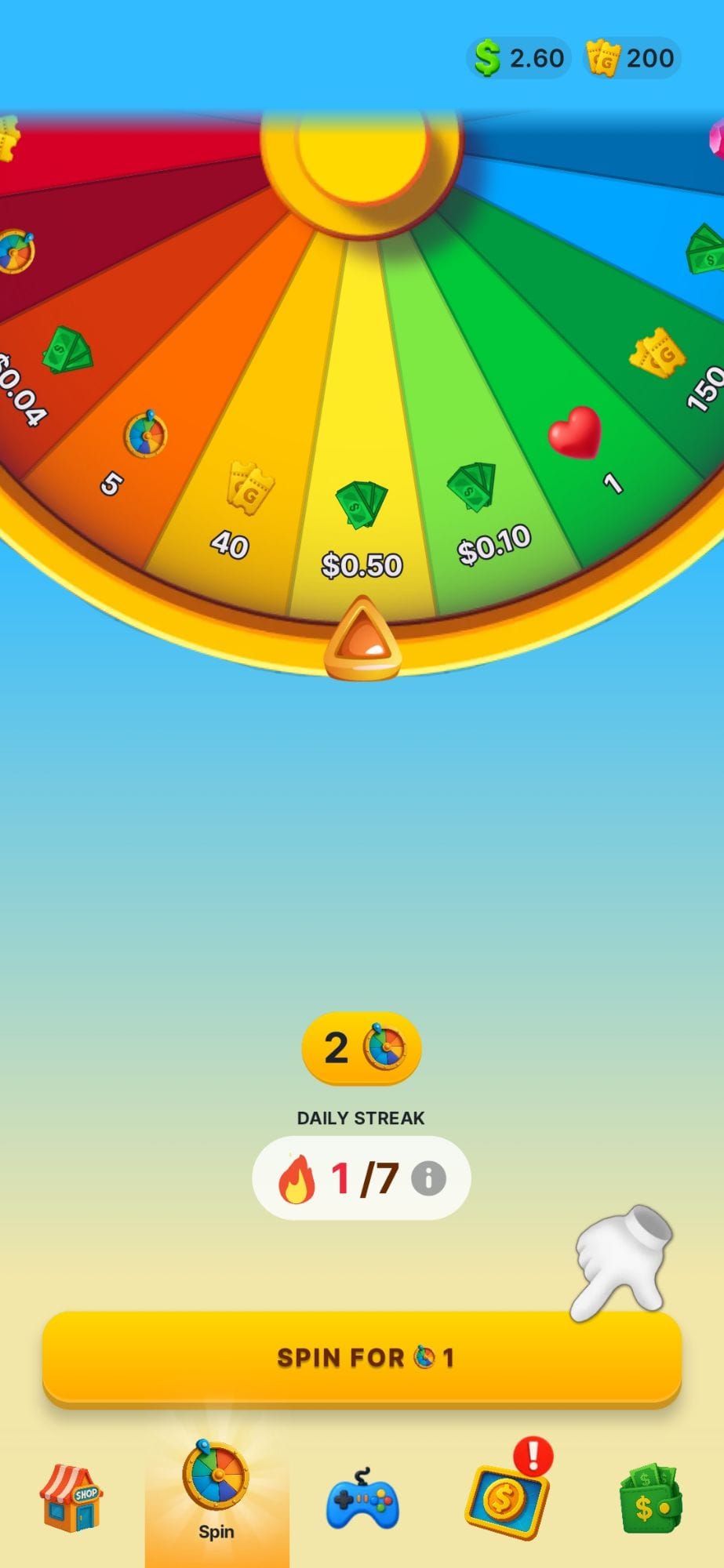Tap the DAILY STREAK label
This screenshot has height=1568, width=724.
(x=361, y=1119)
